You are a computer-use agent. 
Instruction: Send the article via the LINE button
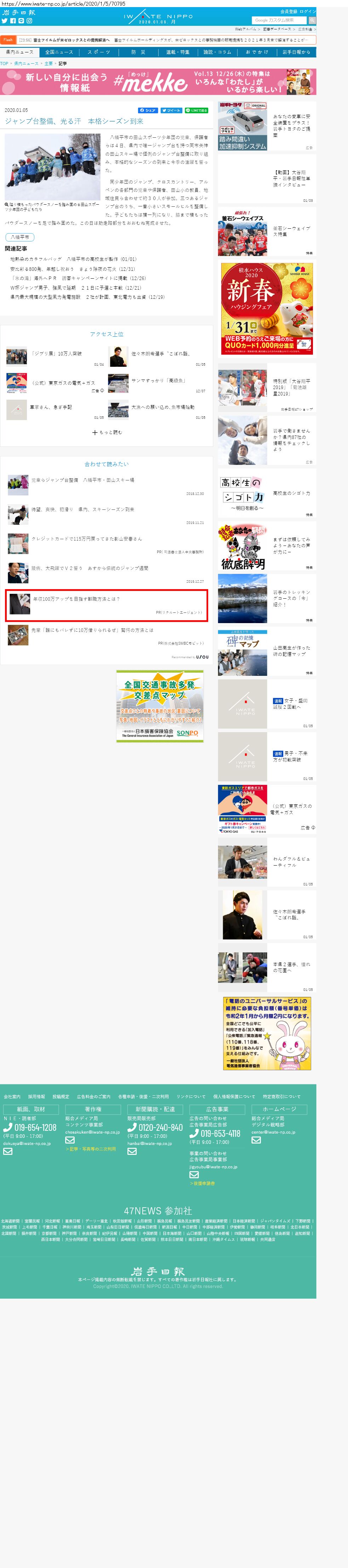click(x=196, y=110)
